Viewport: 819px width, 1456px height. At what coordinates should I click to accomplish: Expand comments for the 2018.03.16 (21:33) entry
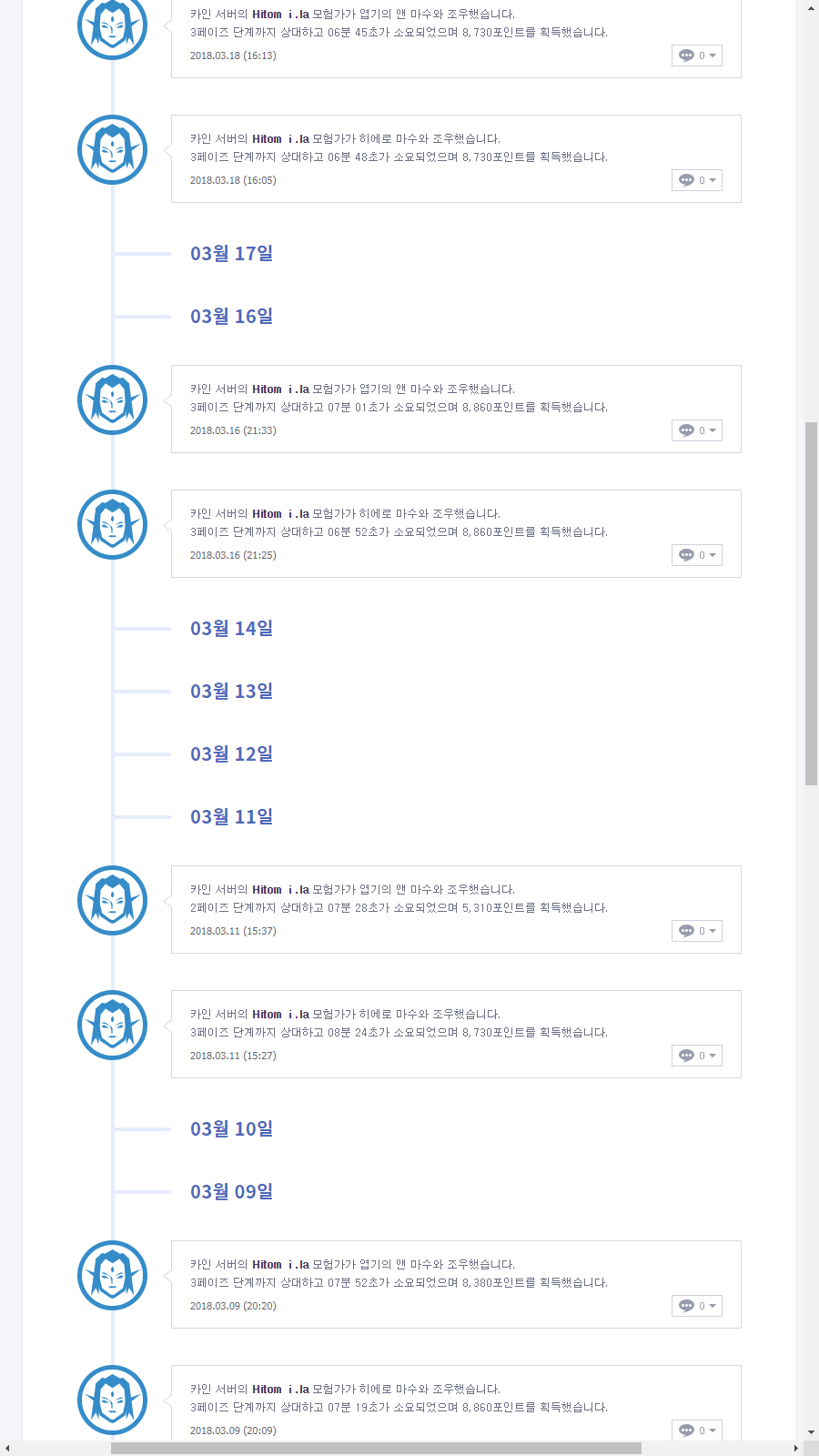[x=696, y=430]
